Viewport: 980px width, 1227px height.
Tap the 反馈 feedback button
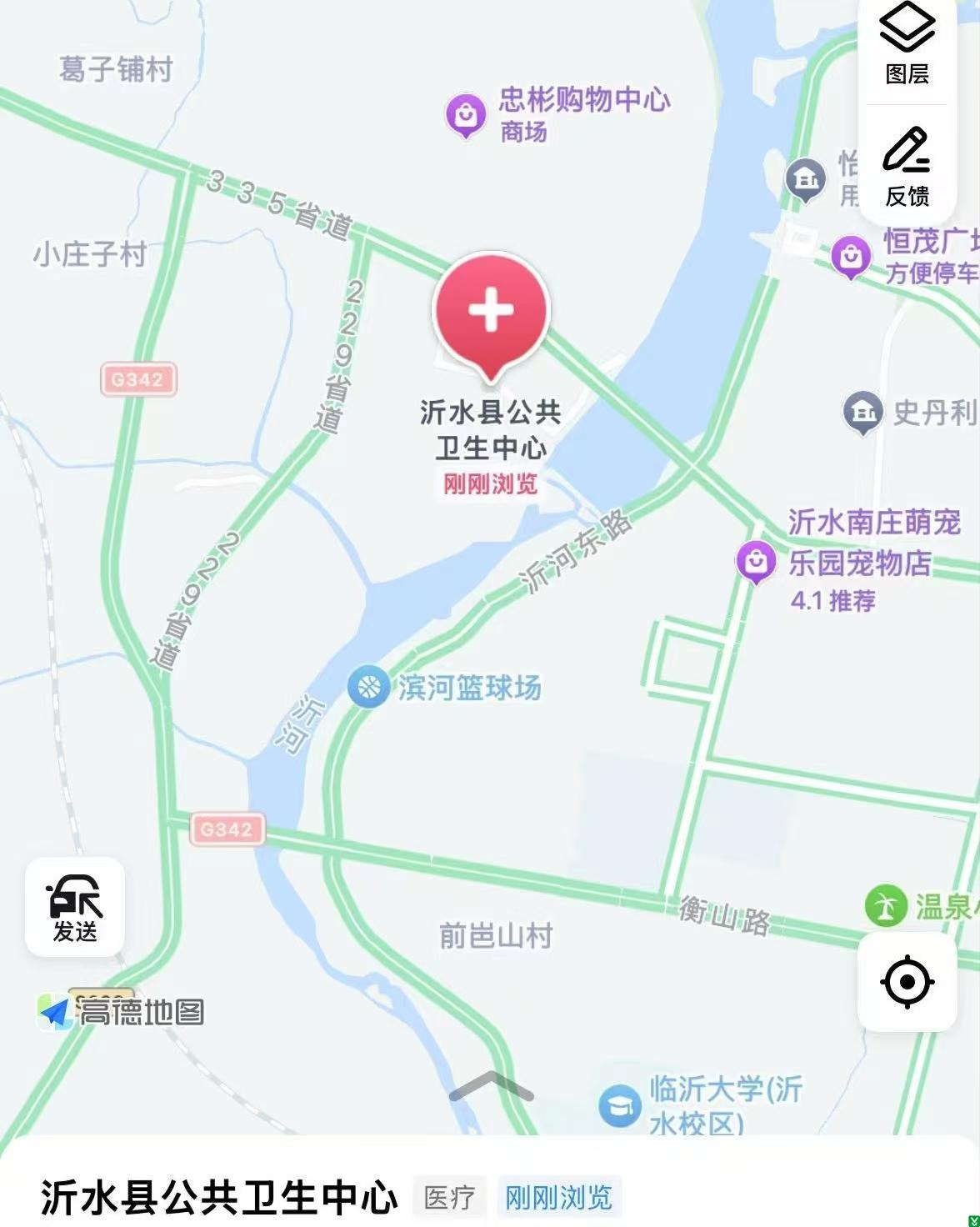click(907, 168)
